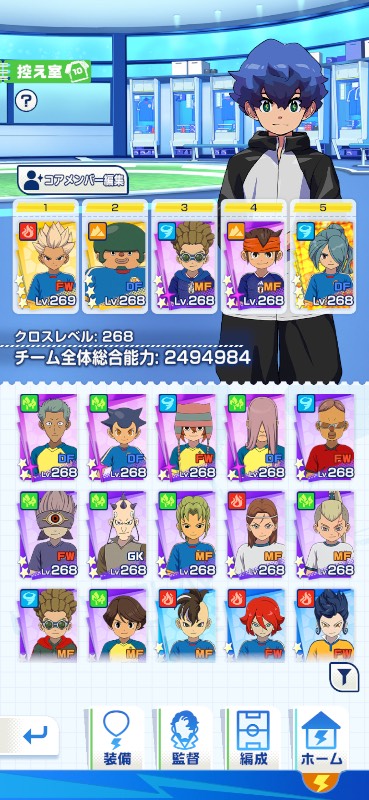Choose core member slot 4 orange headband MF
The height and width of the screenshot is (800, 369).
(x=254, y=256)
